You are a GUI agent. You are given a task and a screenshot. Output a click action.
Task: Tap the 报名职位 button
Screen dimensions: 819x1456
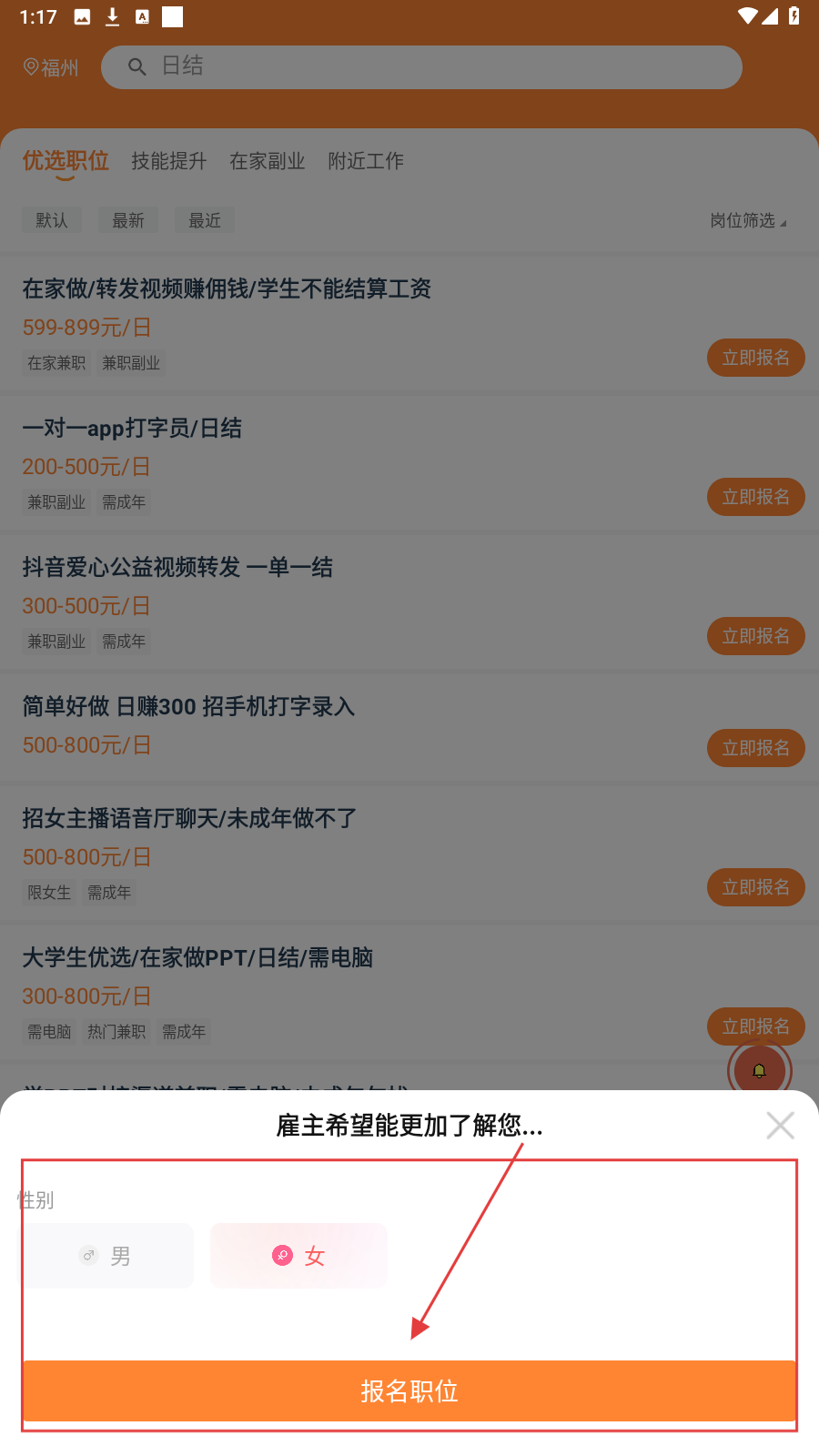pos(409,1390)
